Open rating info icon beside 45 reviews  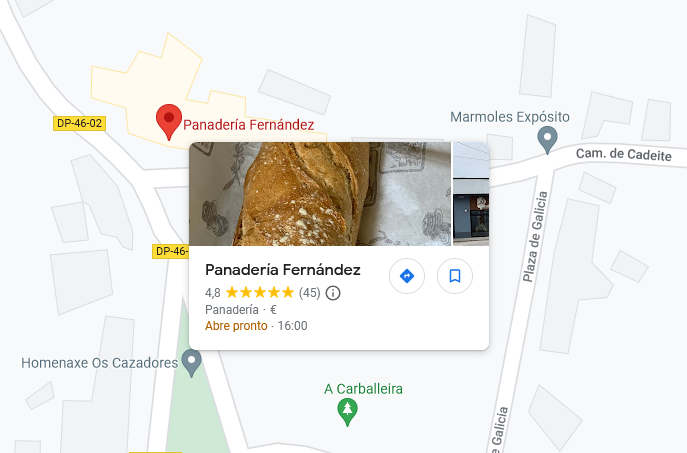tap(333, 293)
